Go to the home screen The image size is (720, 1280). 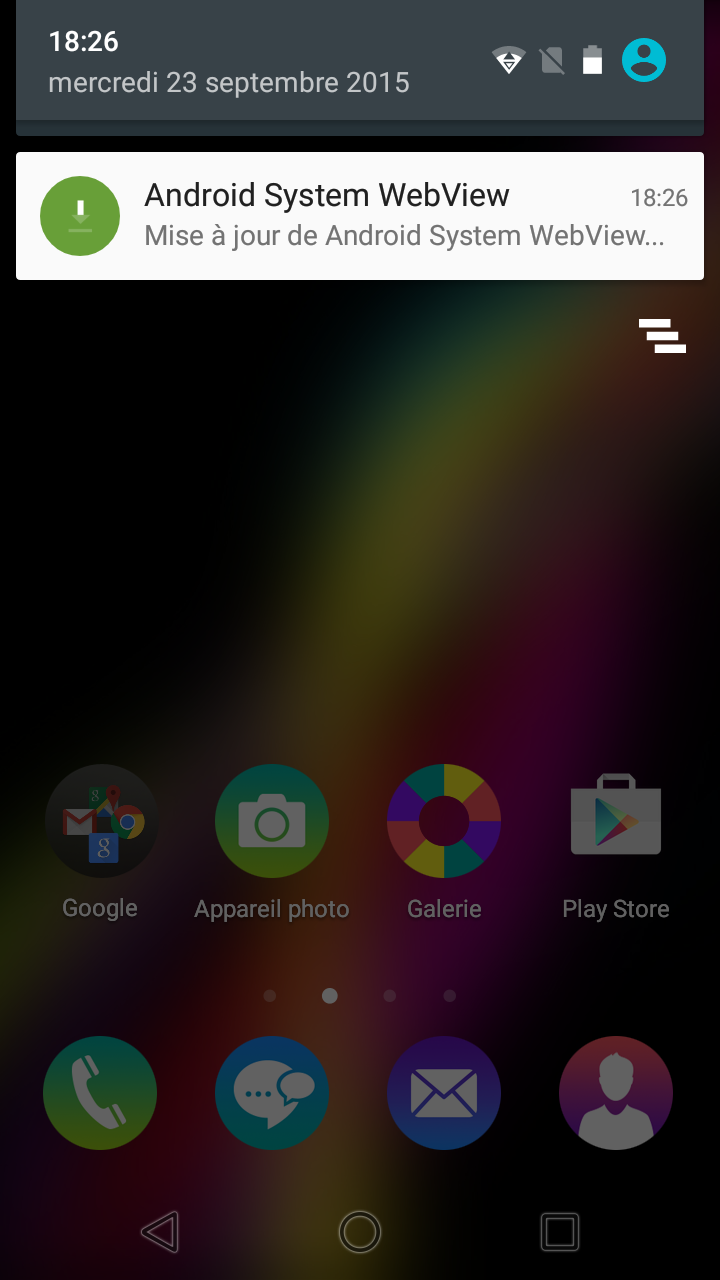(x=360, y=1232)
